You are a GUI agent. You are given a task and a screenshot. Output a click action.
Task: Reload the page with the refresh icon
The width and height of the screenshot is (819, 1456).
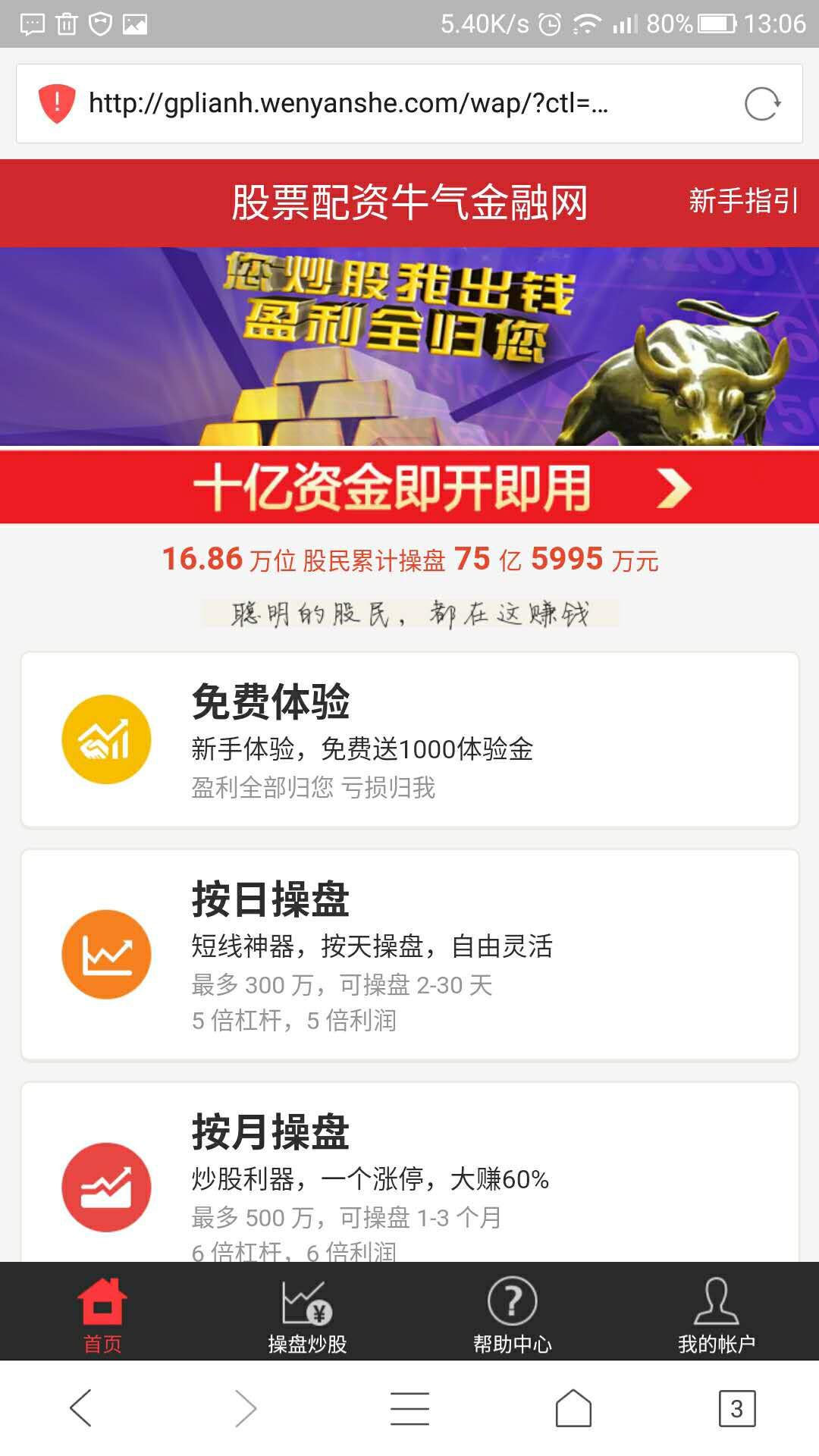coord(761,104)
